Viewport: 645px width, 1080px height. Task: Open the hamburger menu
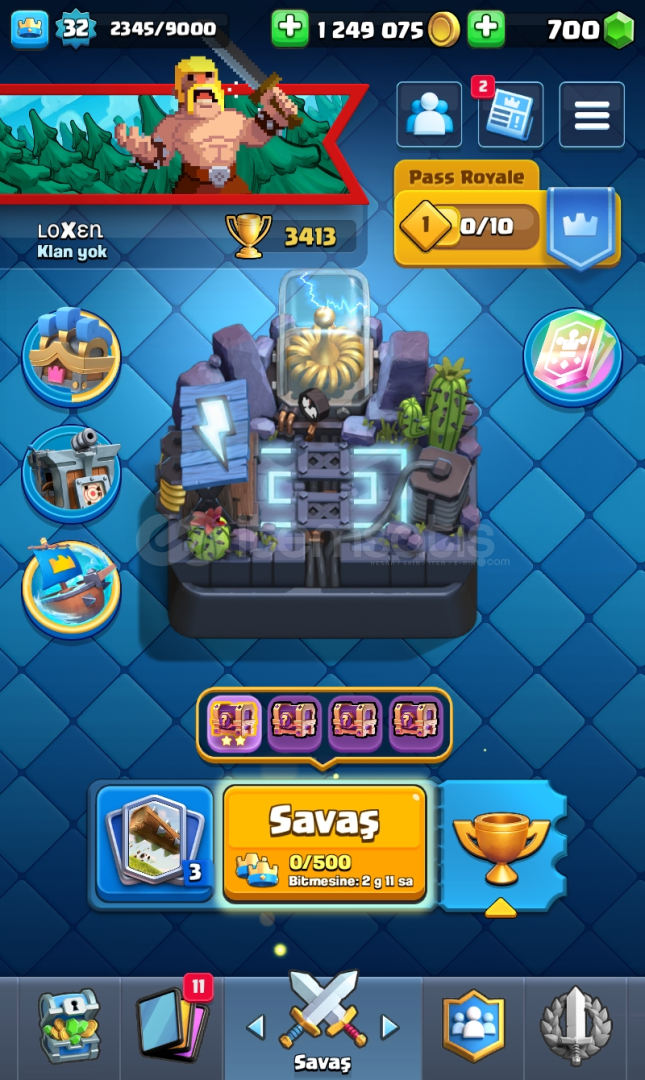[x=591, y=116]
